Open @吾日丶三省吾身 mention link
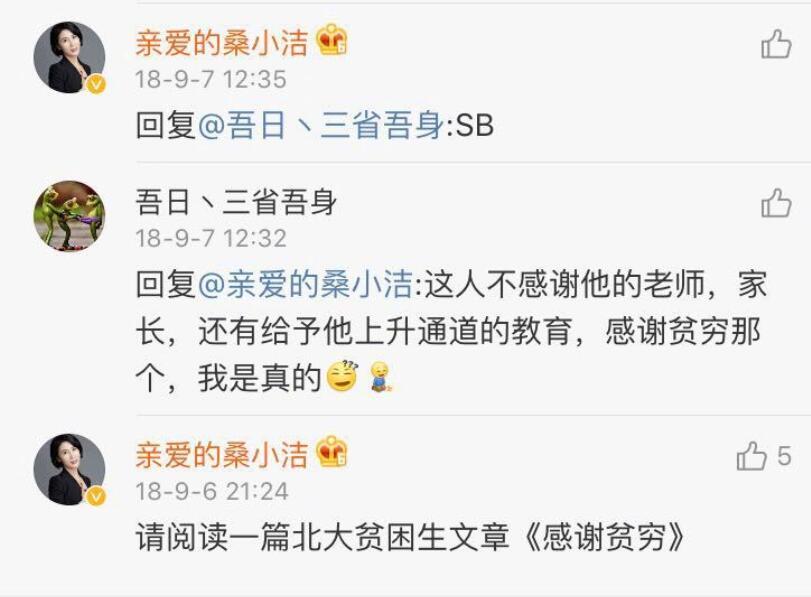 tap(320, 126)
